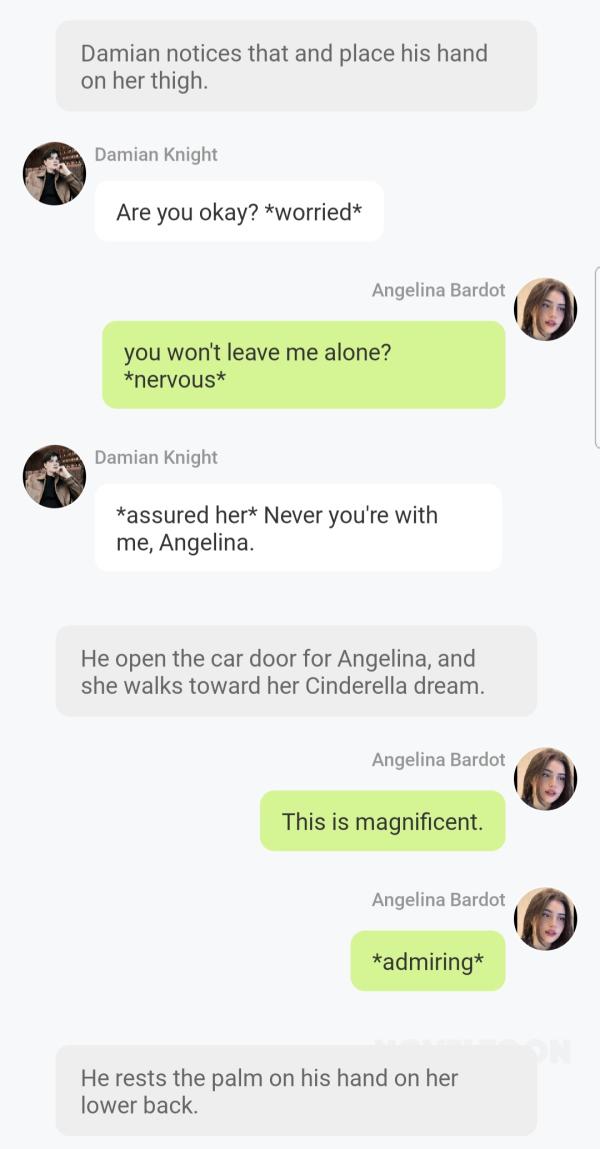Open Angelina Bardot's avatar beside "This is magnificent."
This screenshot has width=600, height=1149.
tap(545, 779)
